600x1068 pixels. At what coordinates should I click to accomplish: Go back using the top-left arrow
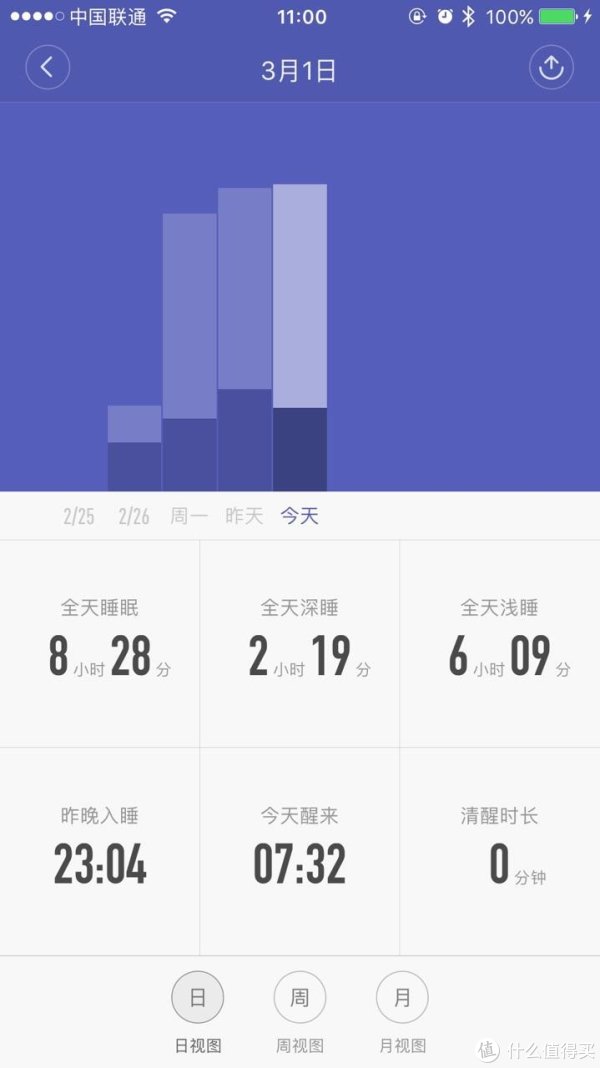coord(48,67)
